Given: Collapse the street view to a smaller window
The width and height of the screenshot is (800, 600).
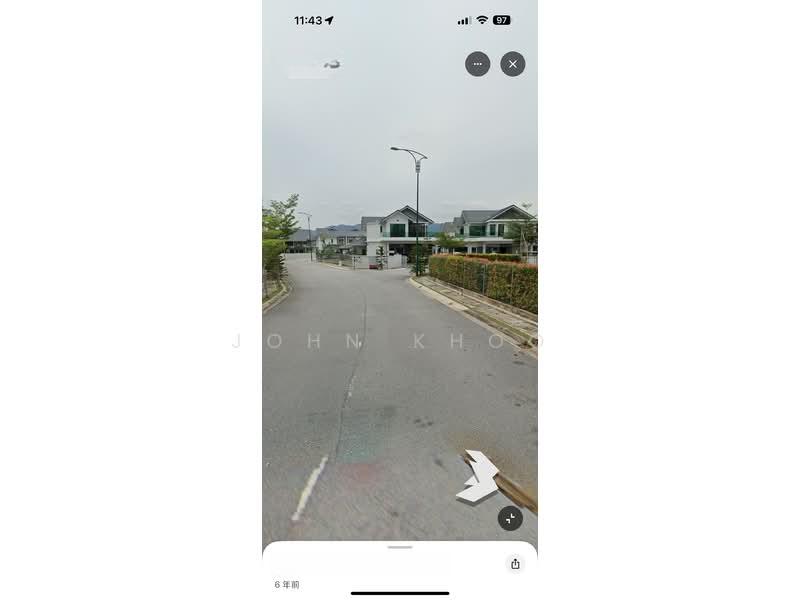Looking at the screenshot, I should pyautogui.click(x=510, y=518).
